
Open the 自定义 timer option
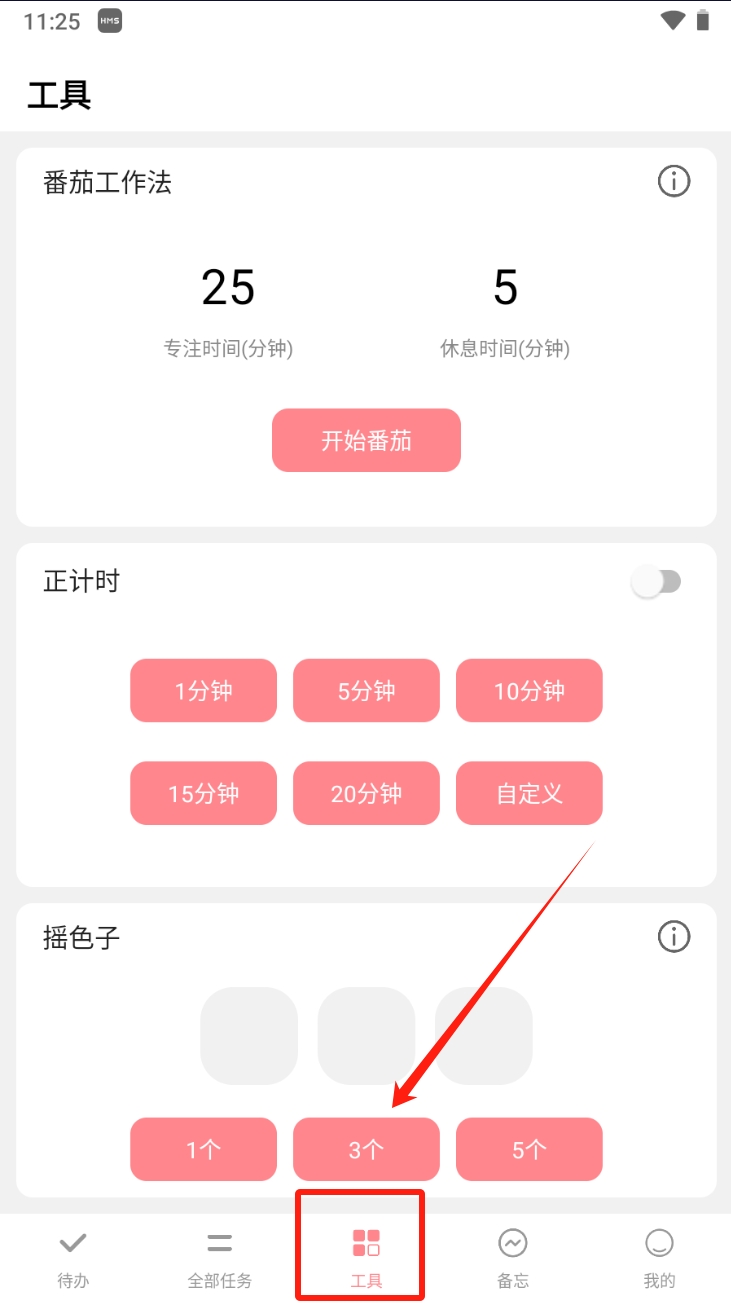[529, 793]
